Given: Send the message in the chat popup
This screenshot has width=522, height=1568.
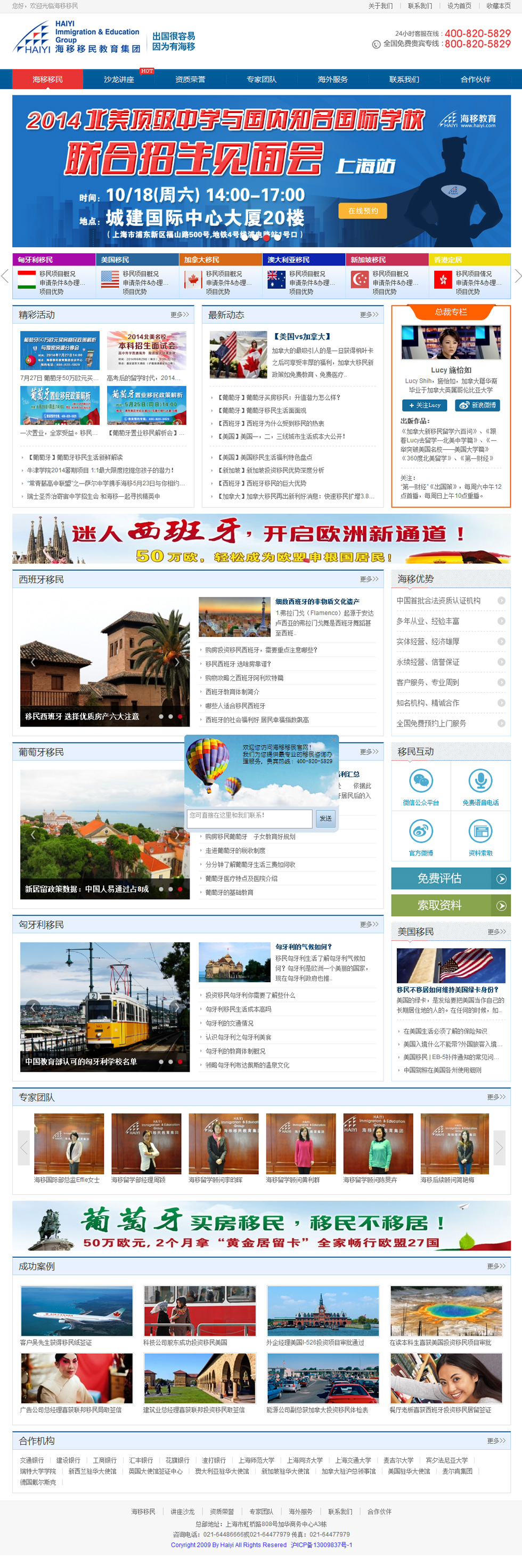Looking at the screenshot, I should pyautogui.click(x=325, y=818).
